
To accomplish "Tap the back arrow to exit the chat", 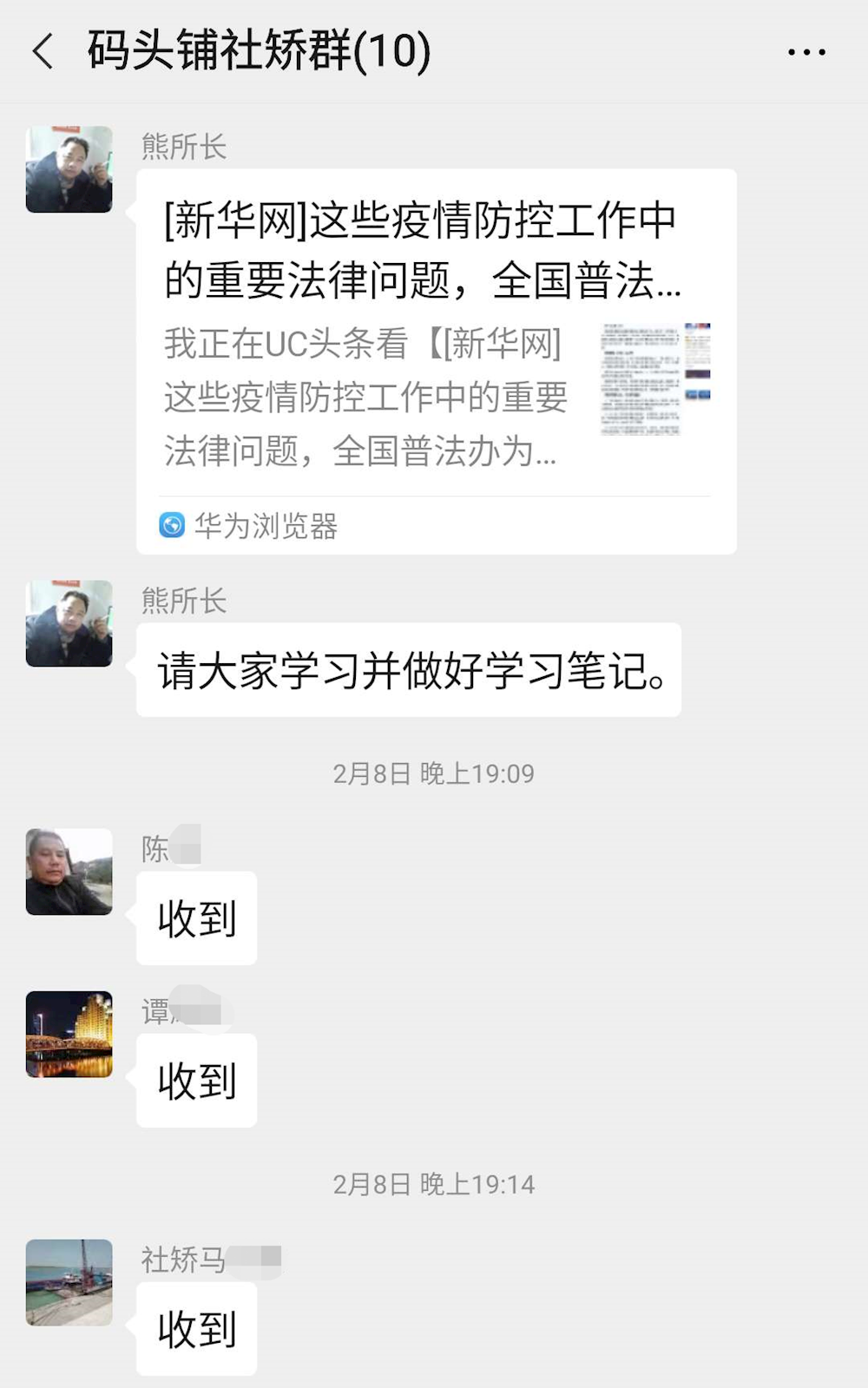I will 38,52.
